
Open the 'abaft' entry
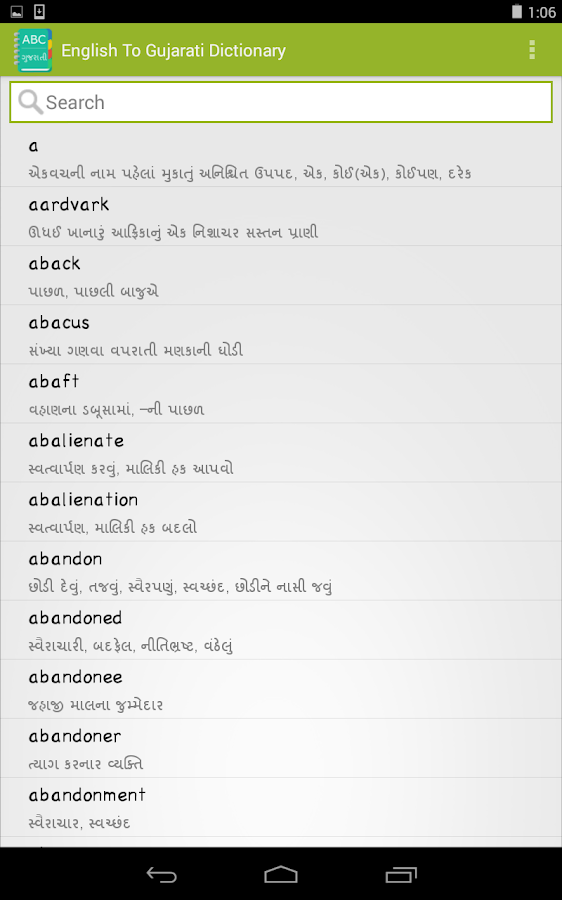pos(281,394)
